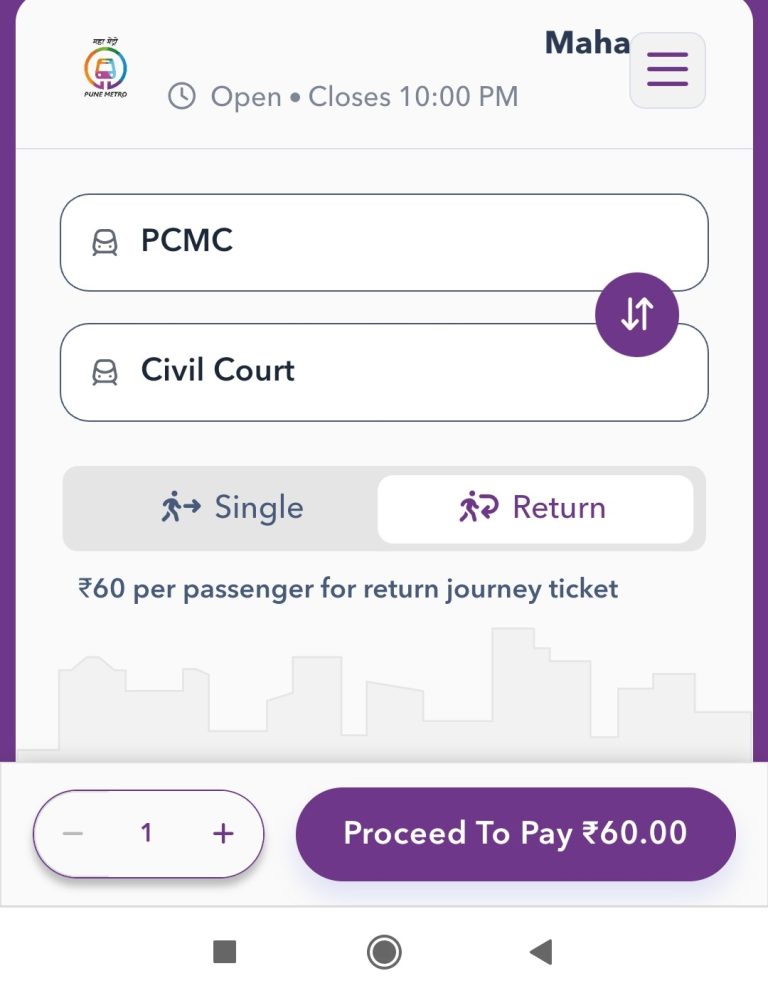
Task: Tap the swap stations arrows icon
Action: tap(637, 313)
